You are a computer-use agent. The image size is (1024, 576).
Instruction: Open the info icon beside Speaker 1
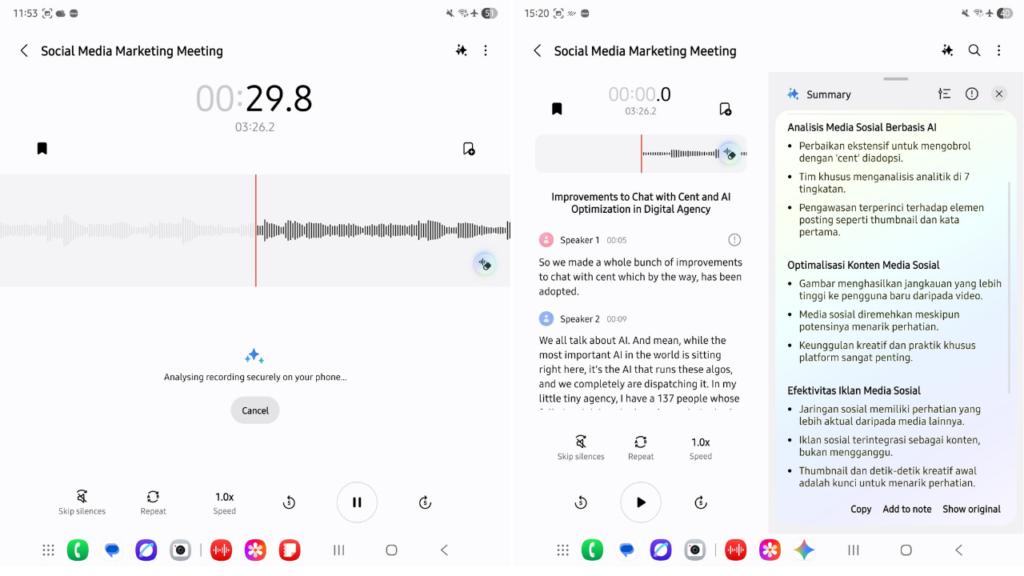[x=734, y=240]
